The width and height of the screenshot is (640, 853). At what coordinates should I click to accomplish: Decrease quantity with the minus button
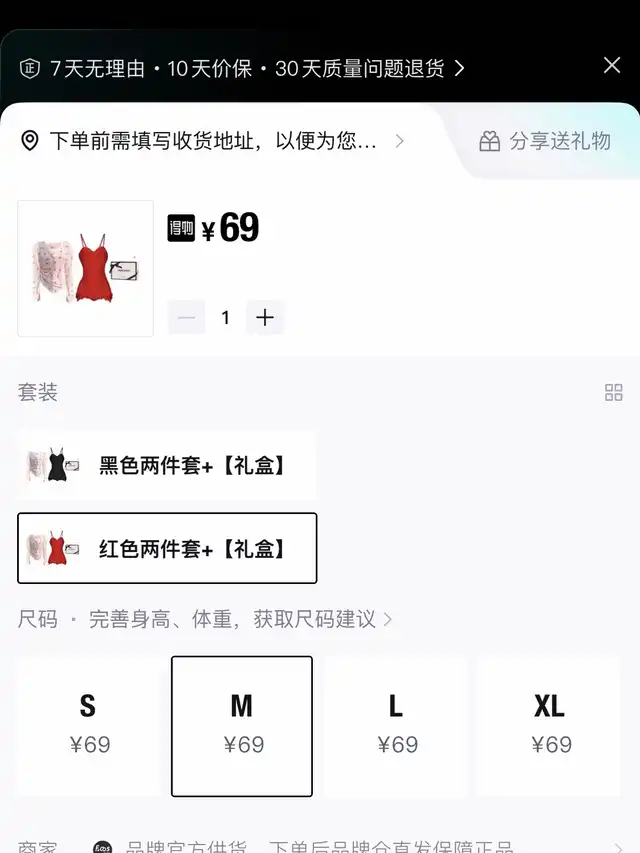(x=186, y=318)
